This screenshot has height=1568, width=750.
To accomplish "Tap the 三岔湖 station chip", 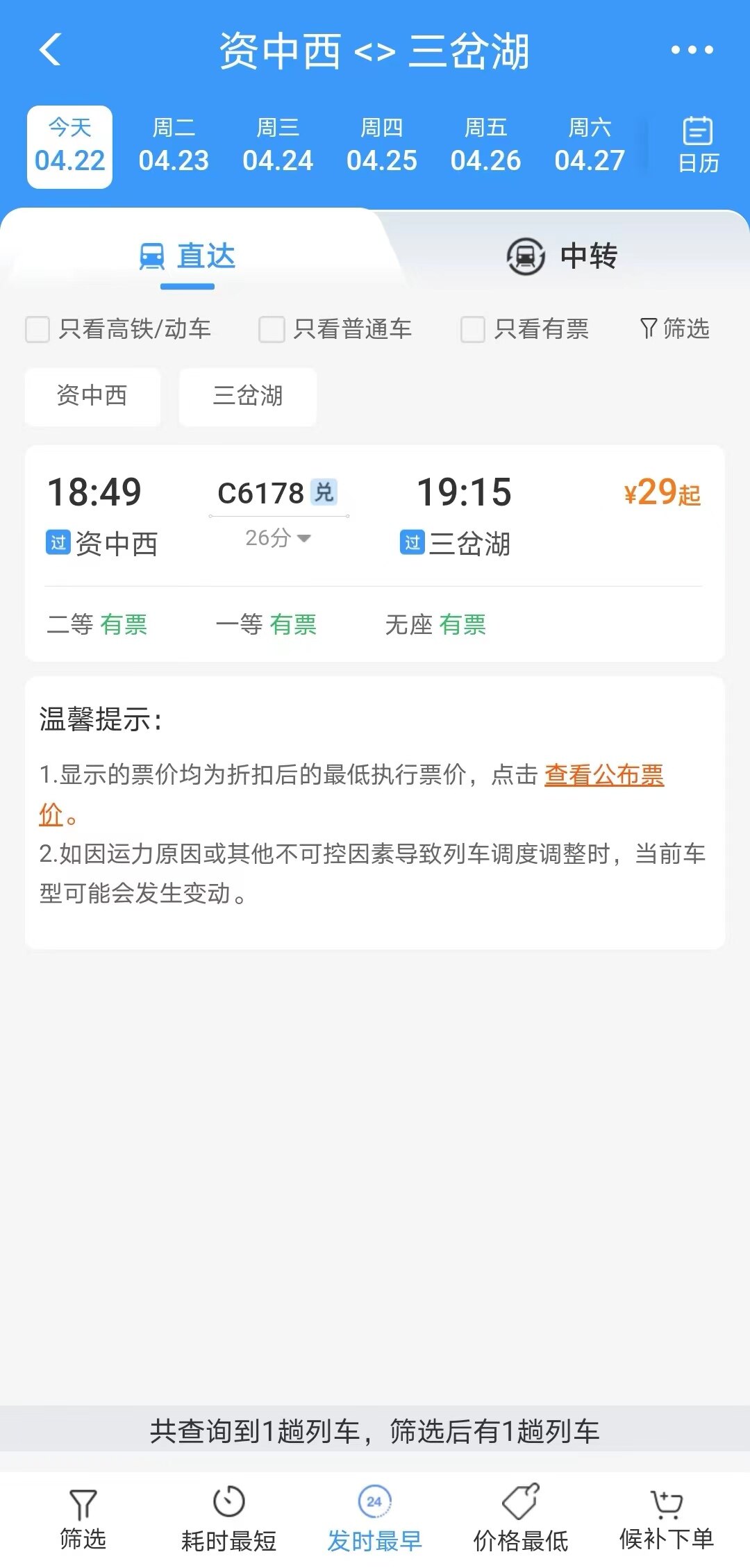I will 248,397.
